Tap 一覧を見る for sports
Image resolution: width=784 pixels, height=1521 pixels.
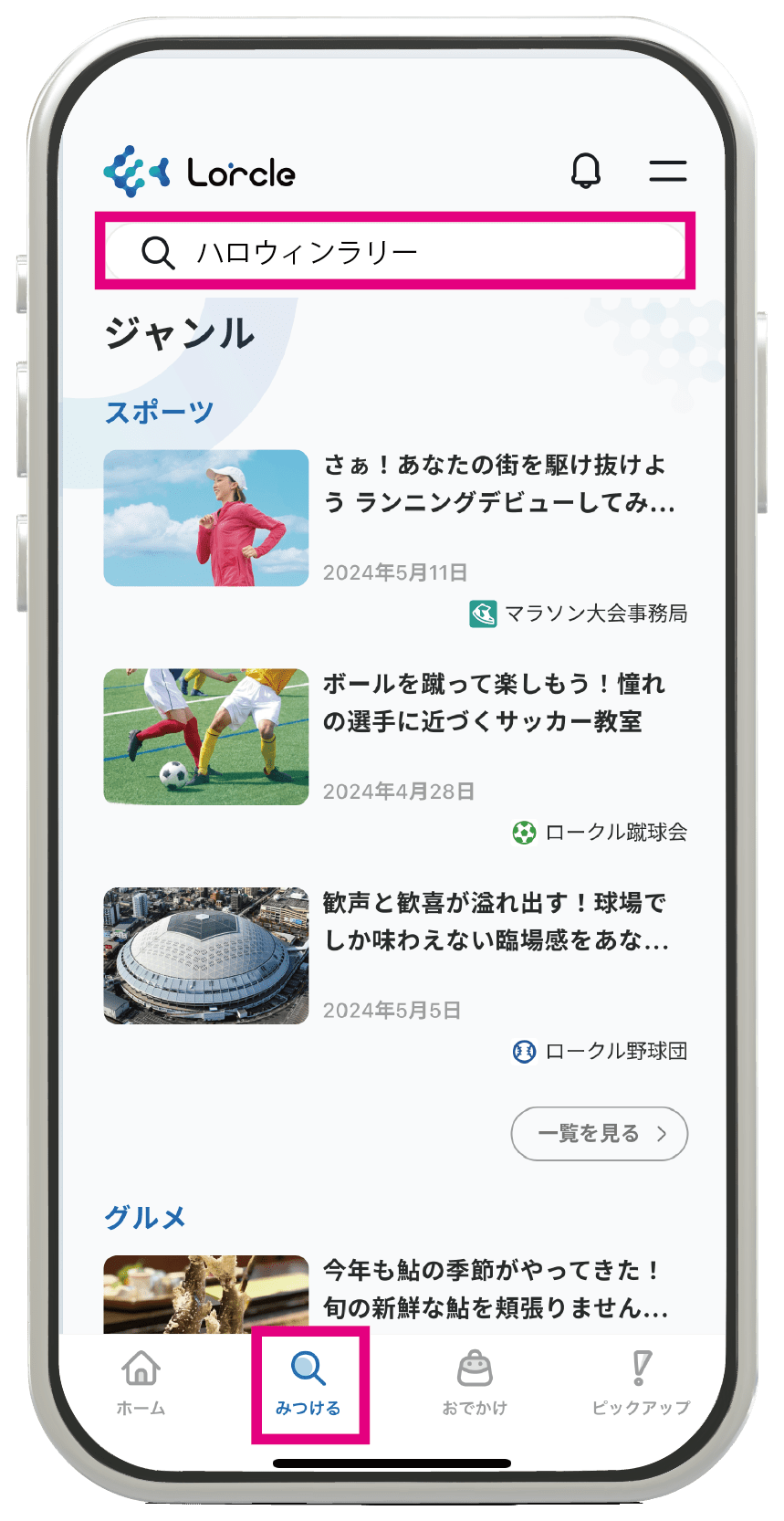tap(599, 1134)
